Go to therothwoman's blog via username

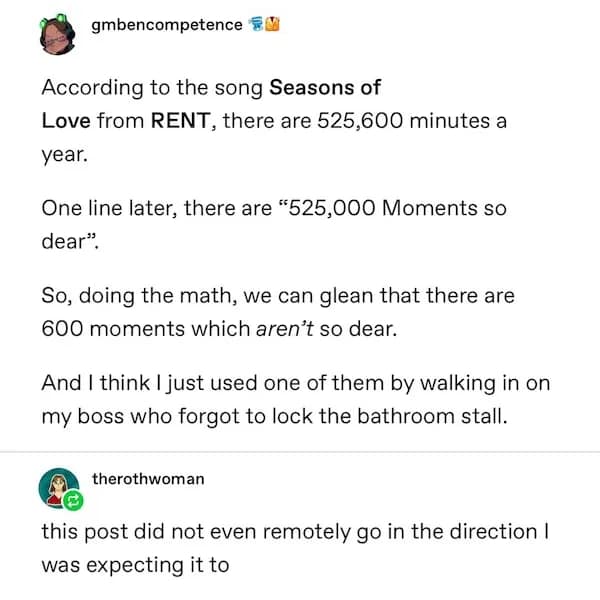(148, 478)
